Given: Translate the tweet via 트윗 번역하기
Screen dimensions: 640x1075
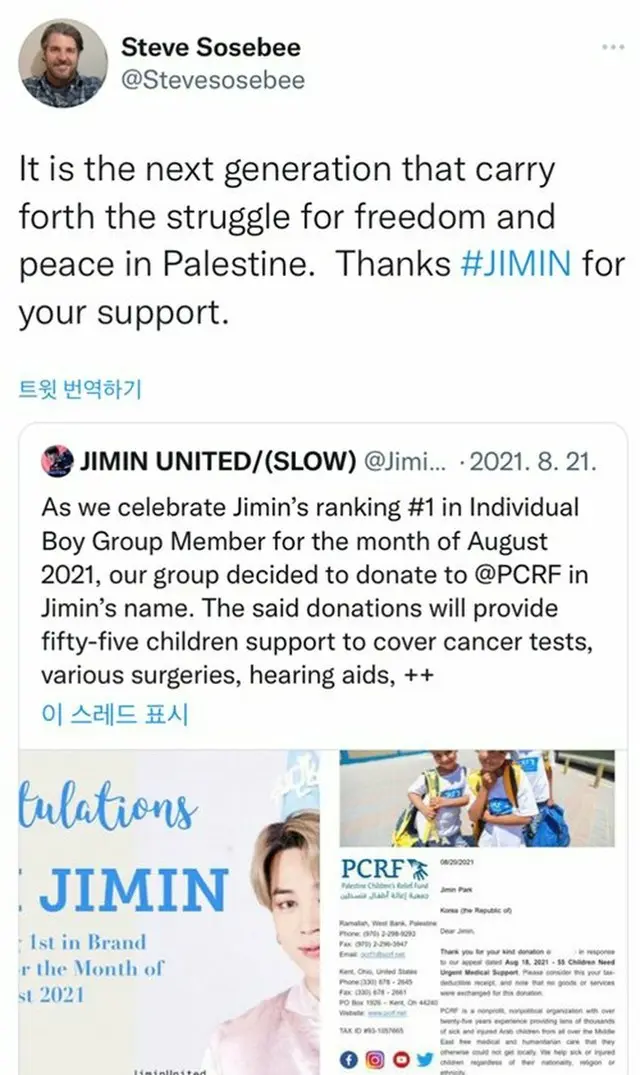Looking at the screenshot, I should click(x=80, y=388).
